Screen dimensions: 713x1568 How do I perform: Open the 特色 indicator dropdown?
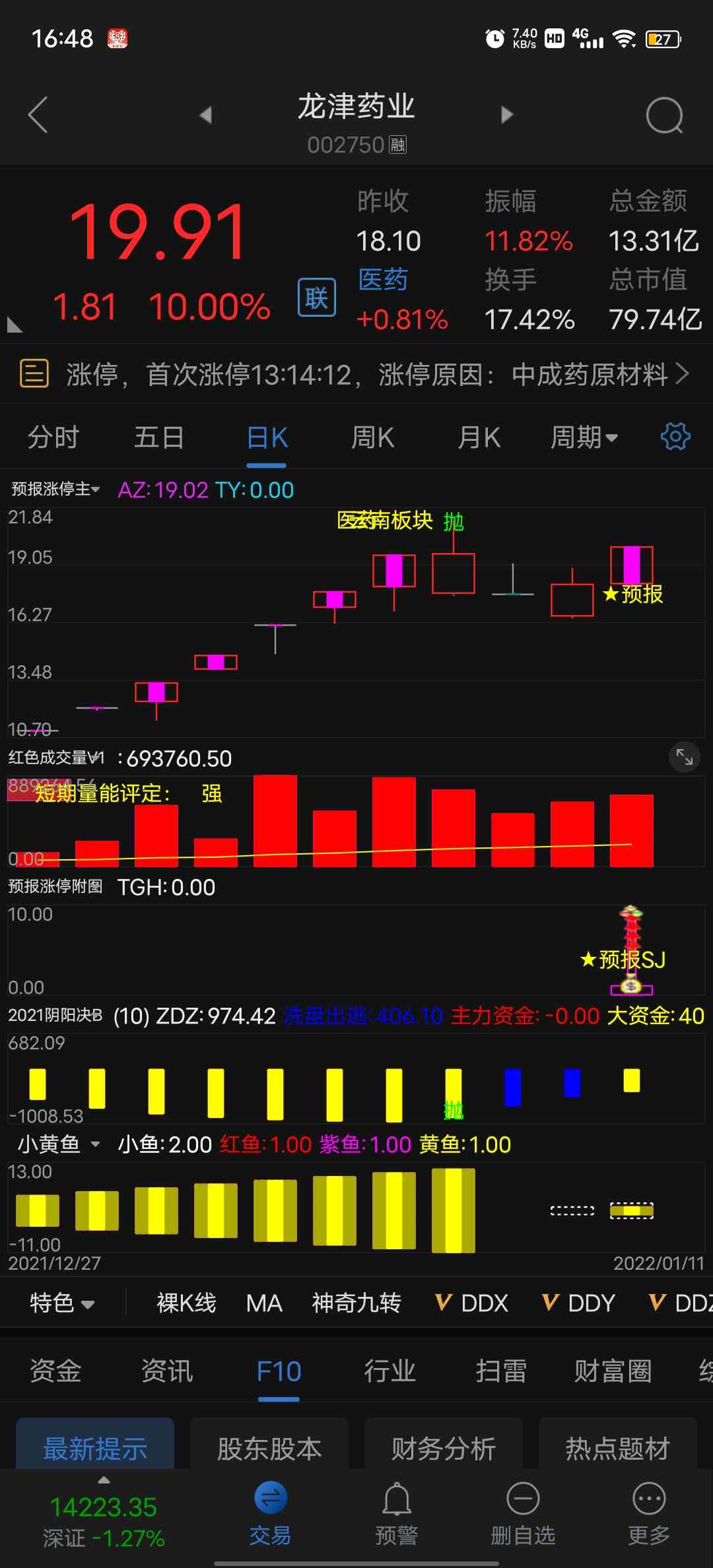coord(62,1303)
